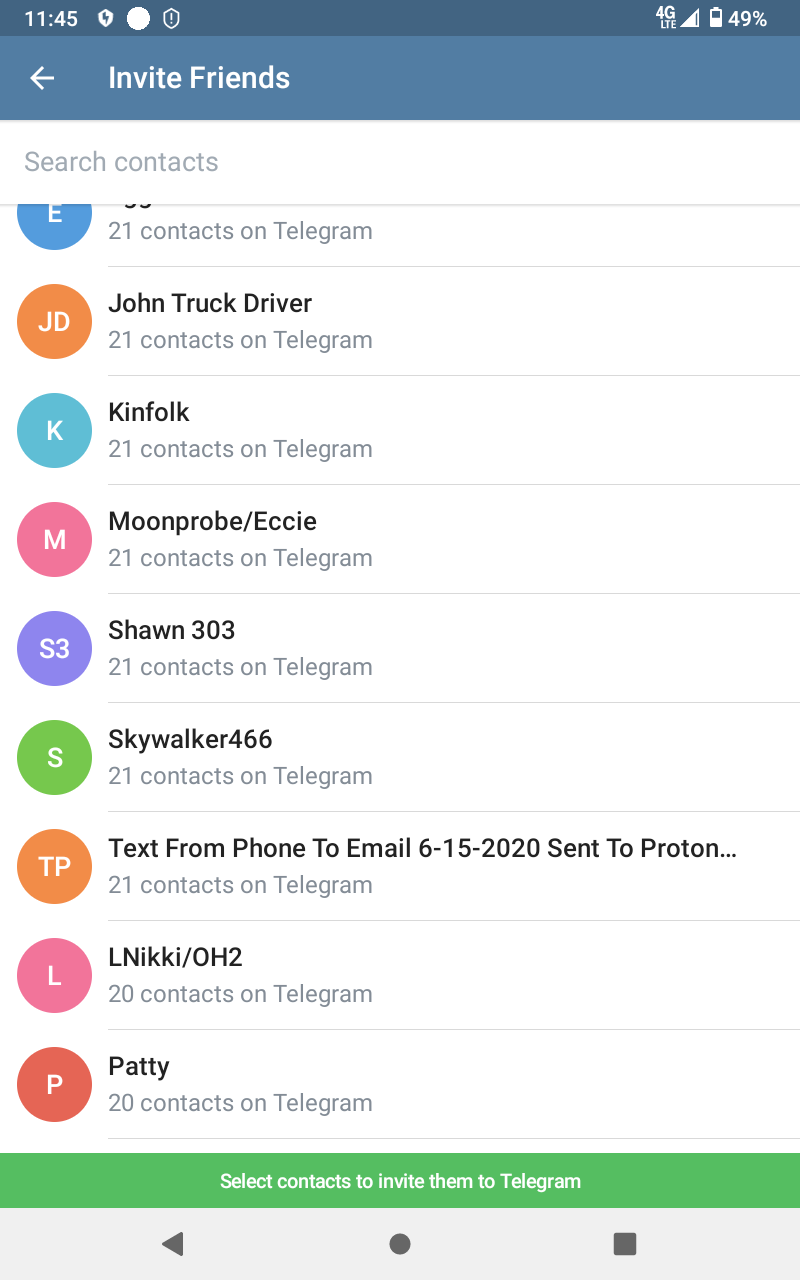Screen dimensions: 800x1280
Task: Tap the Text From Phone To Email contact
Action: pos(400,866)
